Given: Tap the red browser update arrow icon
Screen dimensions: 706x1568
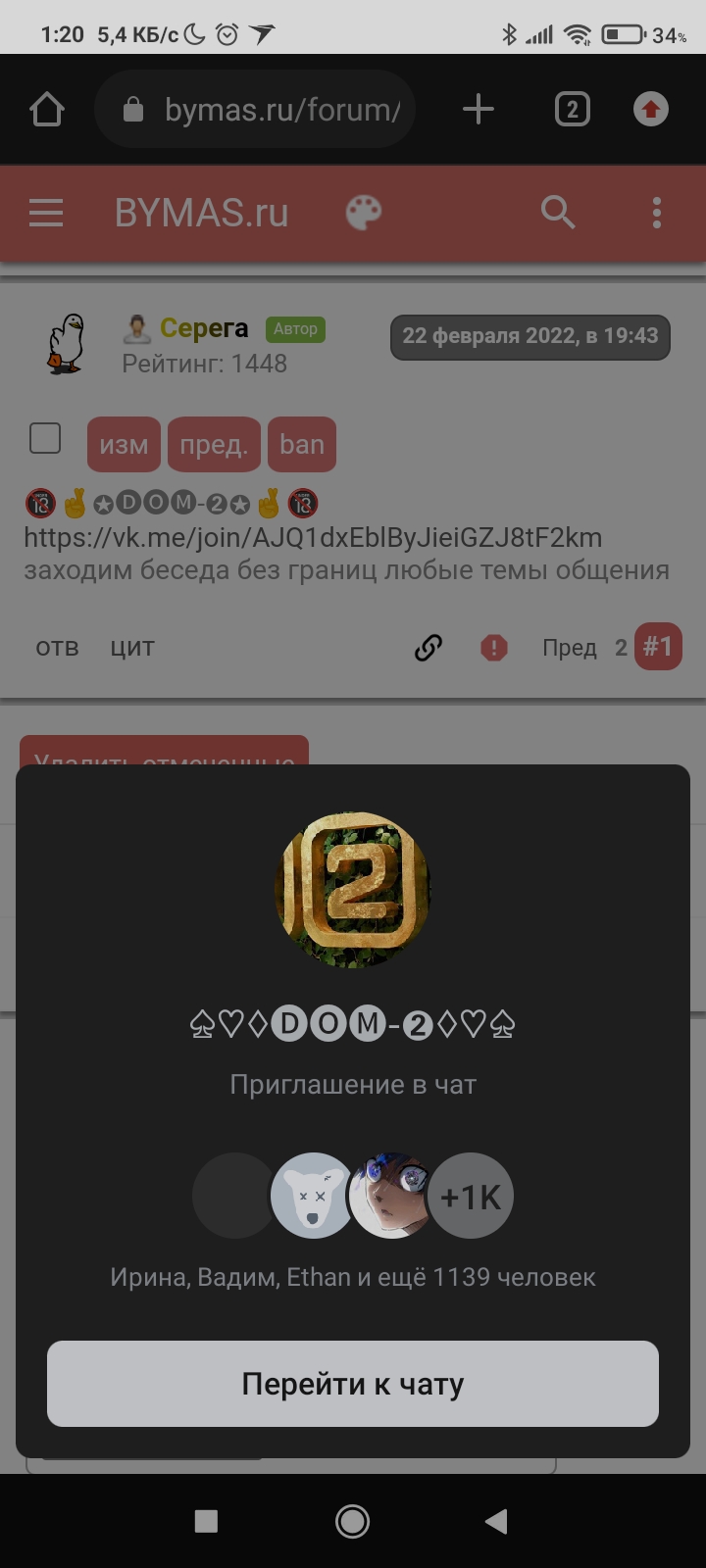Looking at the screenshot, I should (651, 110).
